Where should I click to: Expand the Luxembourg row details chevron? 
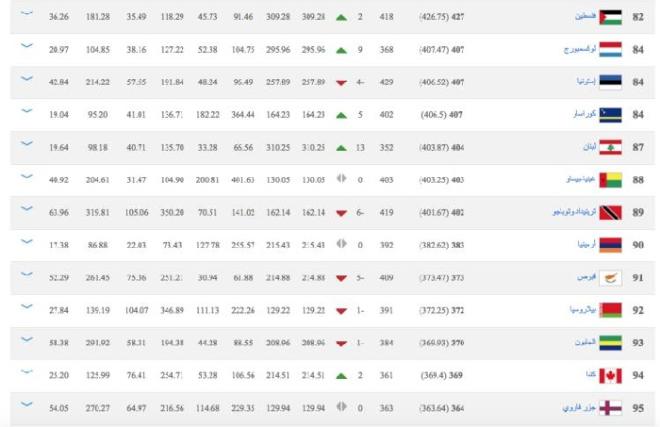tap(27, 45)
